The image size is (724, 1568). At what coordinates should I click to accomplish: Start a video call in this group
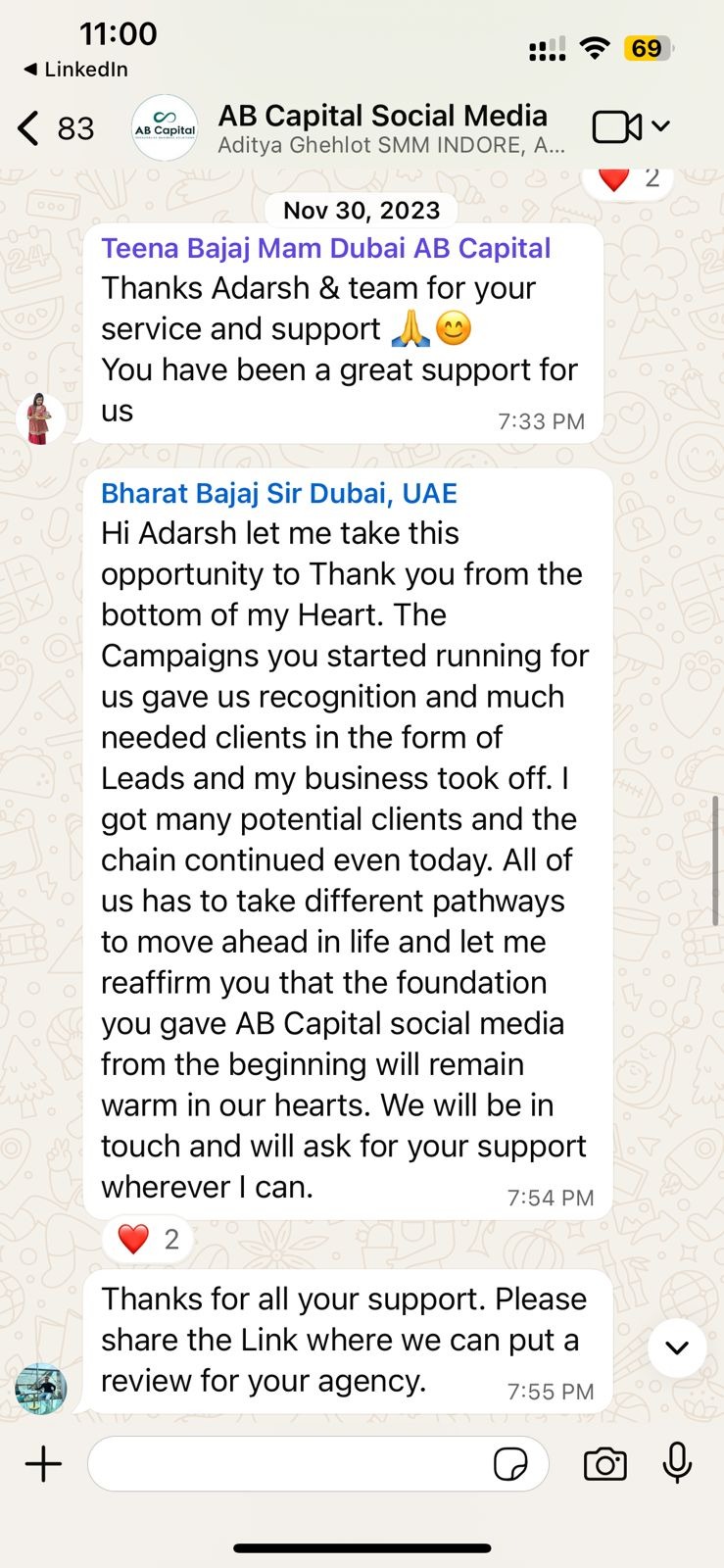[x=617, y=127]
